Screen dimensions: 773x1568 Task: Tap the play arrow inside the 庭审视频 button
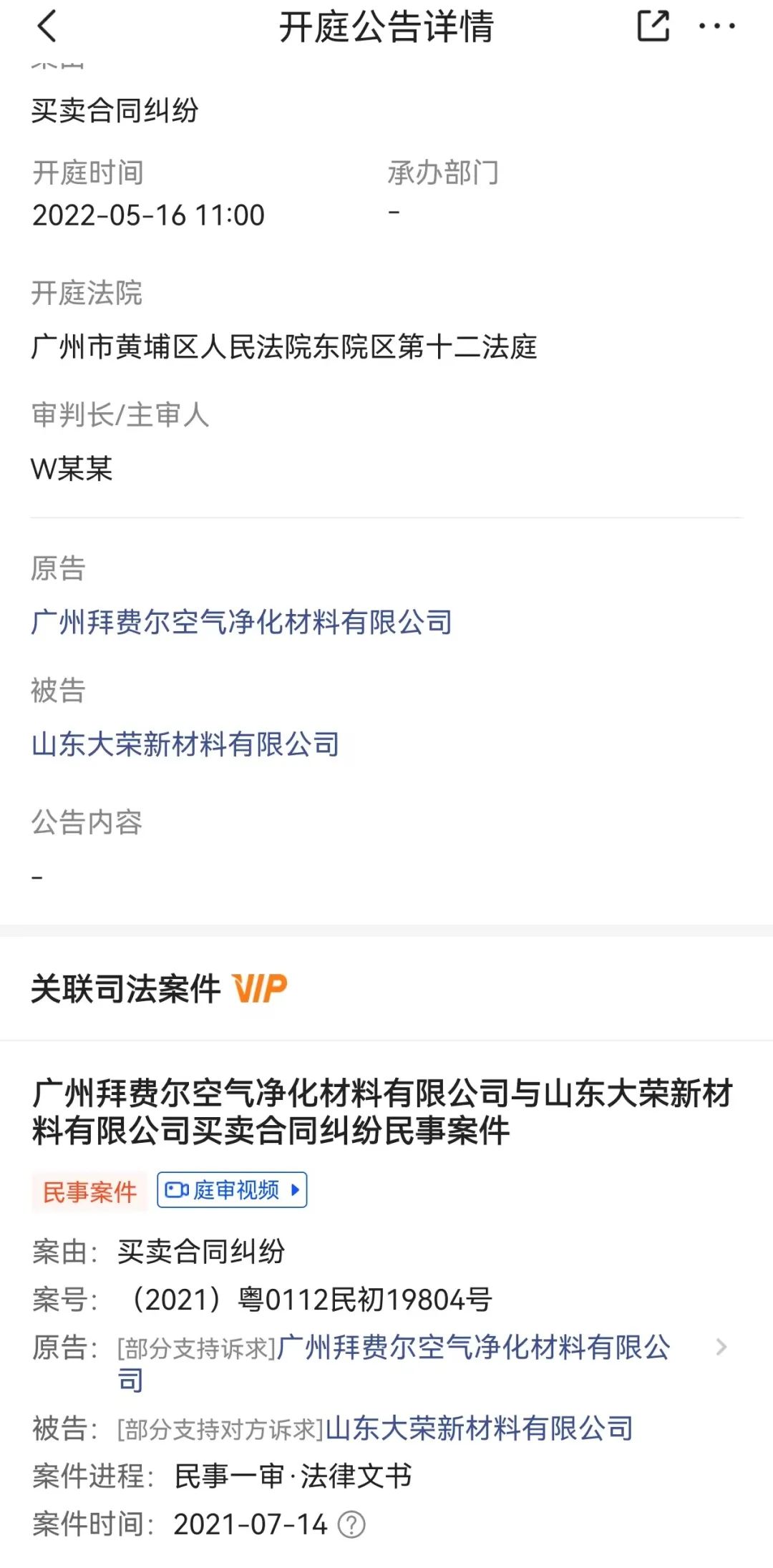click(x=296, y=1190)
